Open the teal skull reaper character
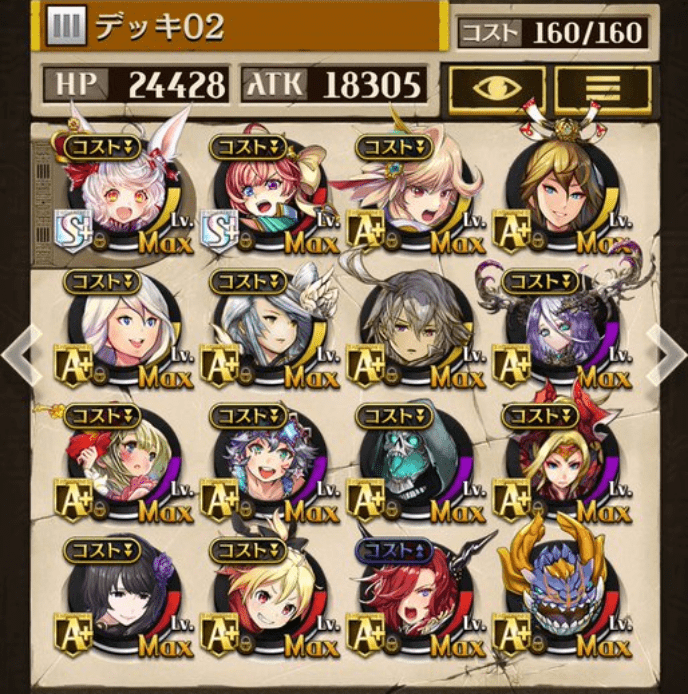Viewport: 688px width, 694px height. coord(412,462)
